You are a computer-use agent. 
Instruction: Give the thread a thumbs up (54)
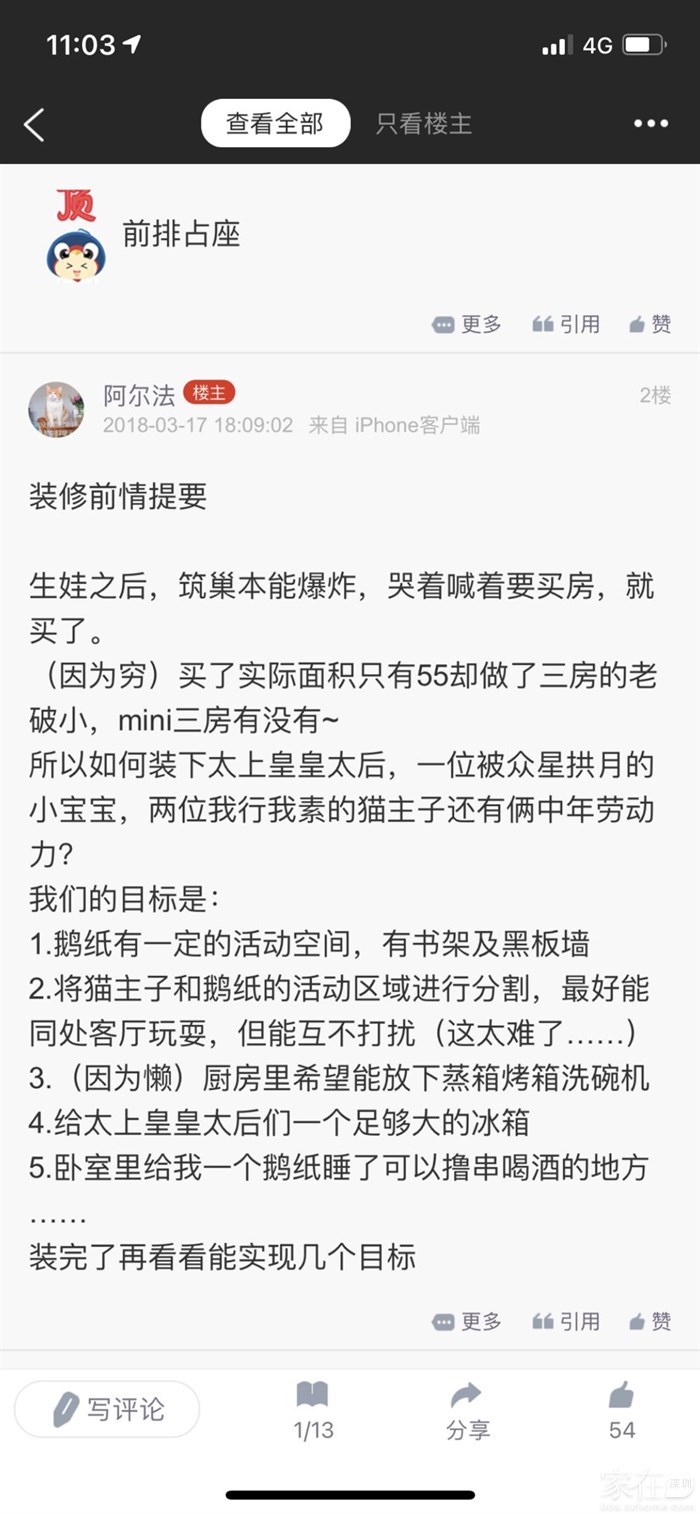tap(621, 1410)
